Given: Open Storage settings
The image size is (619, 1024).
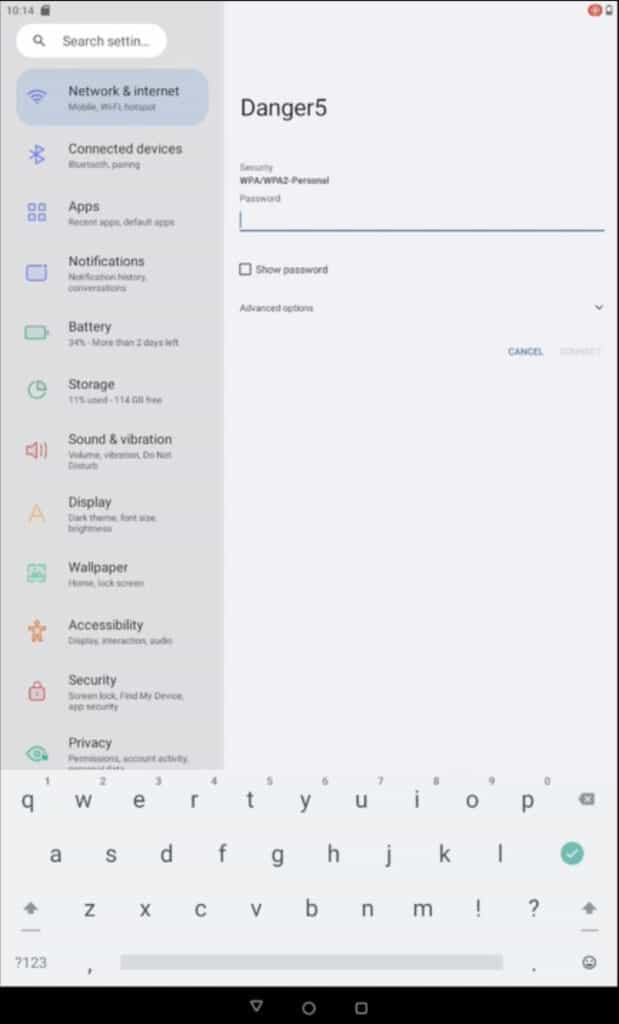Looking at the screenshot, I should click(112, 390).
